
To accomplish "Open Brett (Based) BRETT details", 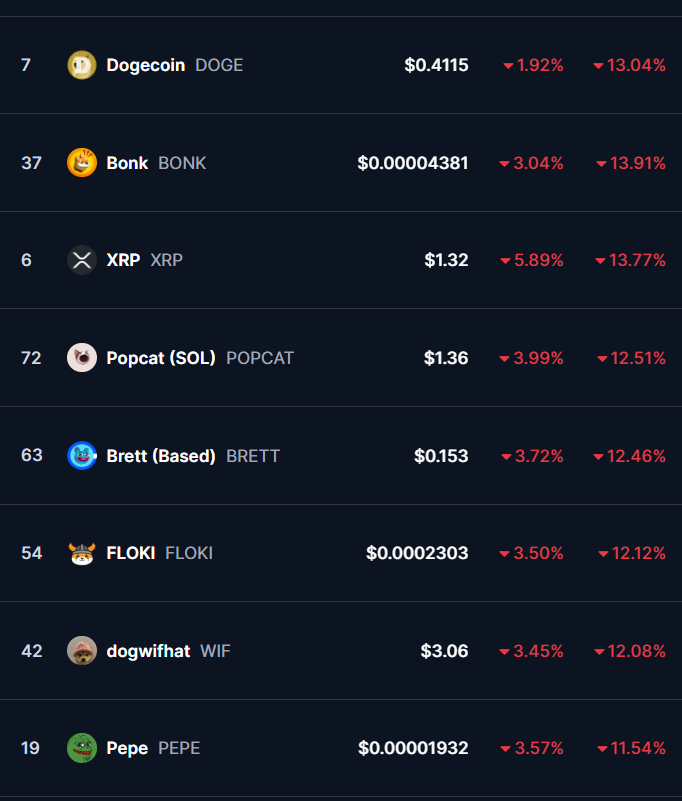I will 161,456.
